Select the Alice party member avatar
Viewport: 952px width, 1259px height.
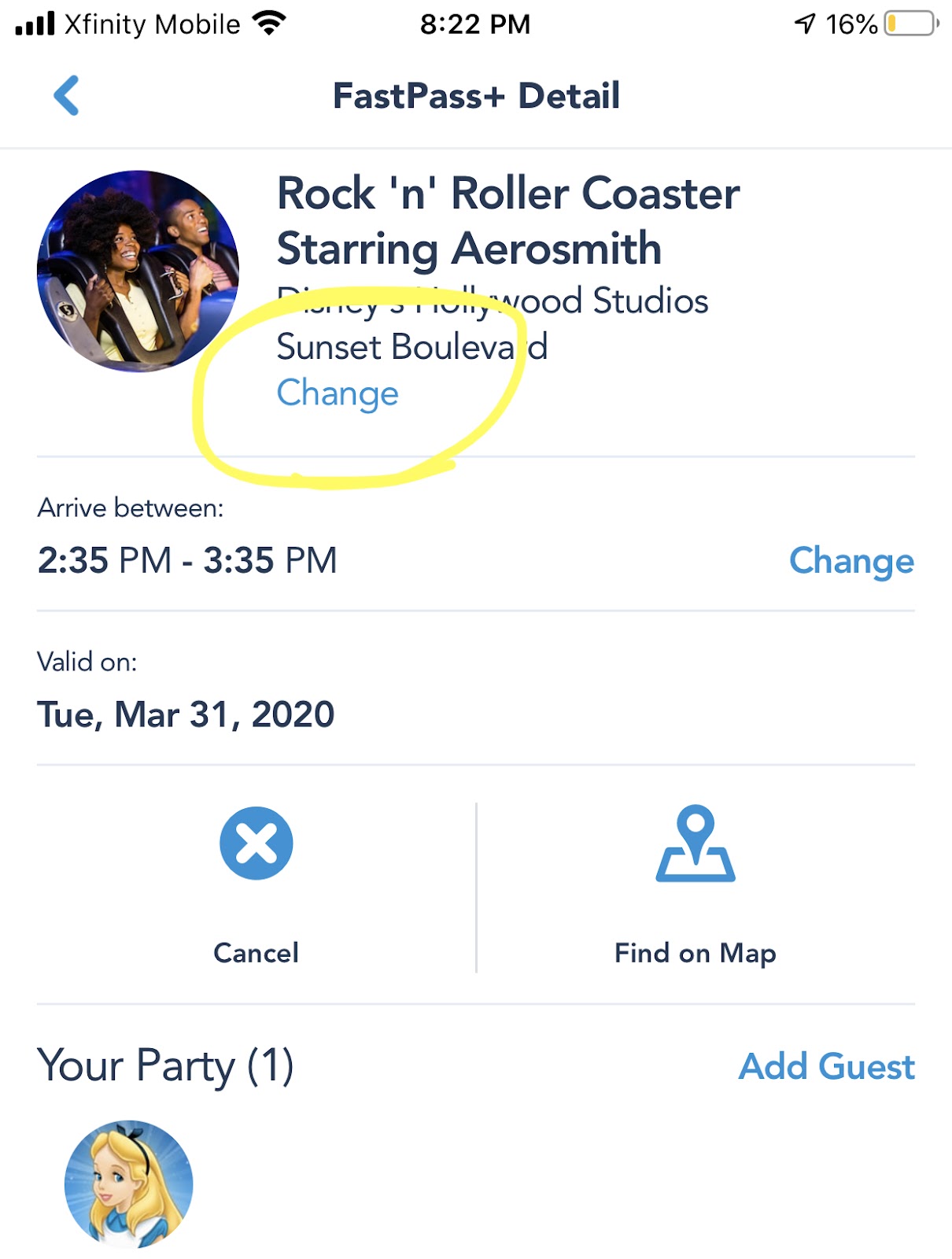[128, 1184]
